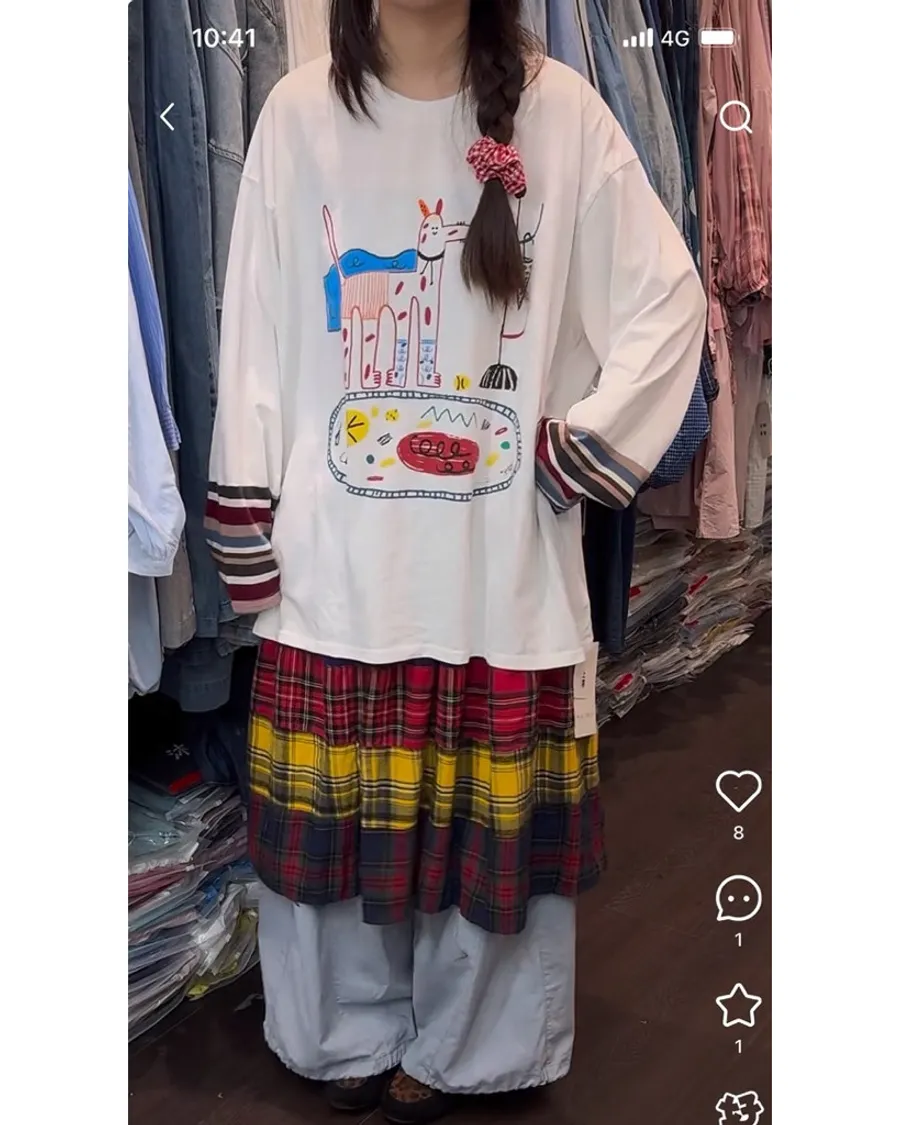Go back using the top-left arrow

(167, 117)
